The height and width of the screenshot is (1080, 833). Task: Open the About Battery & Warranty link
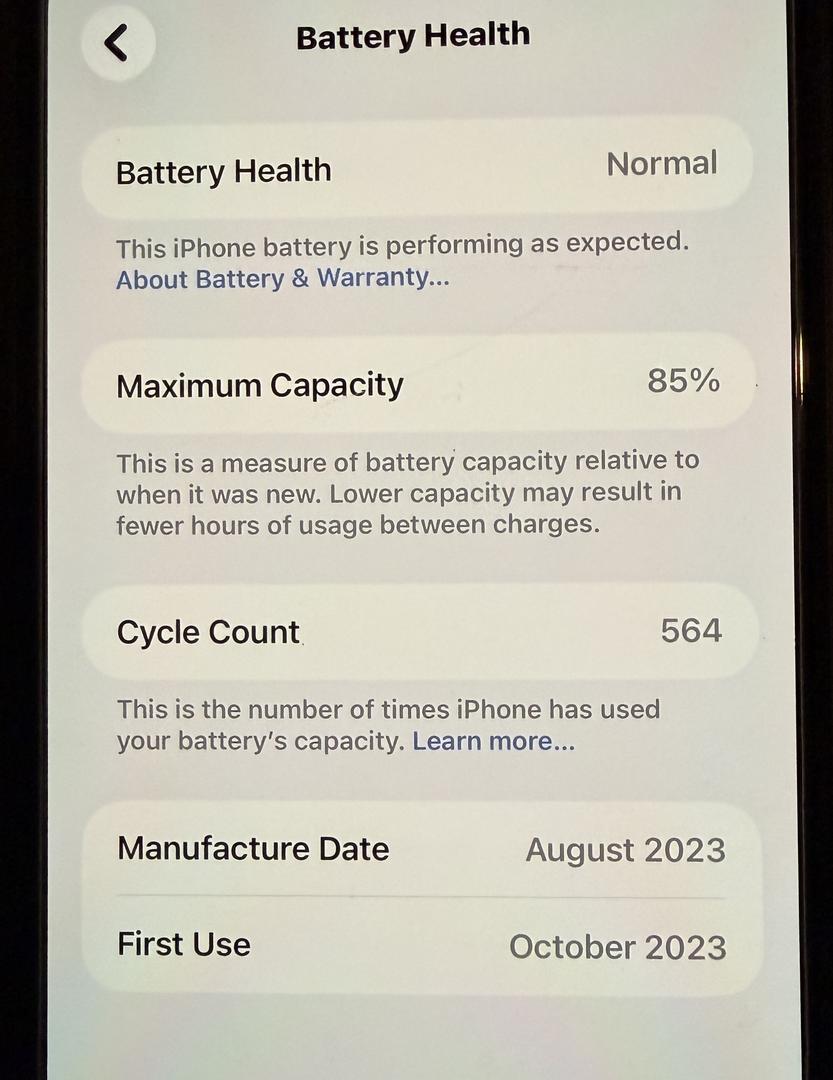pyautogui.click(x=282, y=279)
